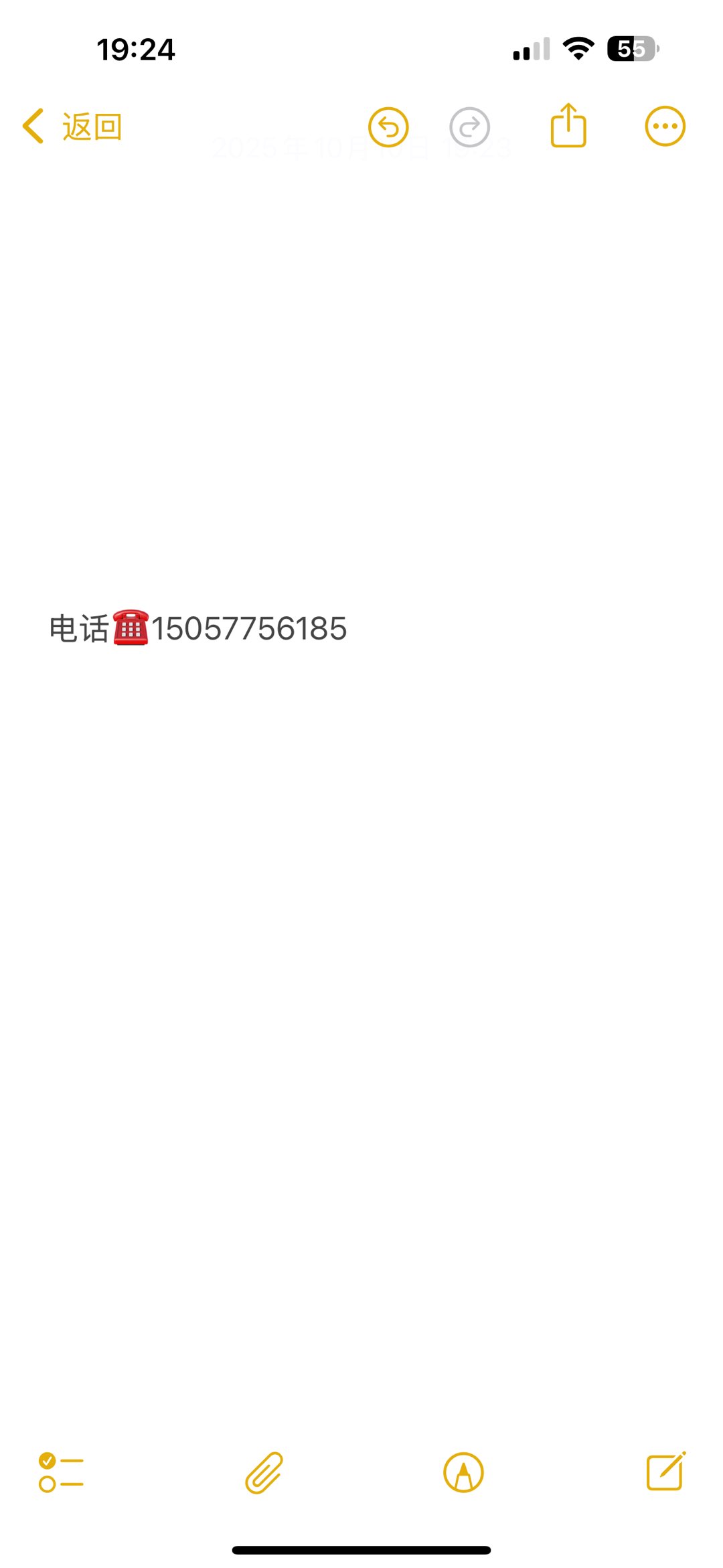Image resolution: width=723 pixels, height=1568 pixels.
Task: Add a checklist to the note
Action: [x=61, y=1472]
